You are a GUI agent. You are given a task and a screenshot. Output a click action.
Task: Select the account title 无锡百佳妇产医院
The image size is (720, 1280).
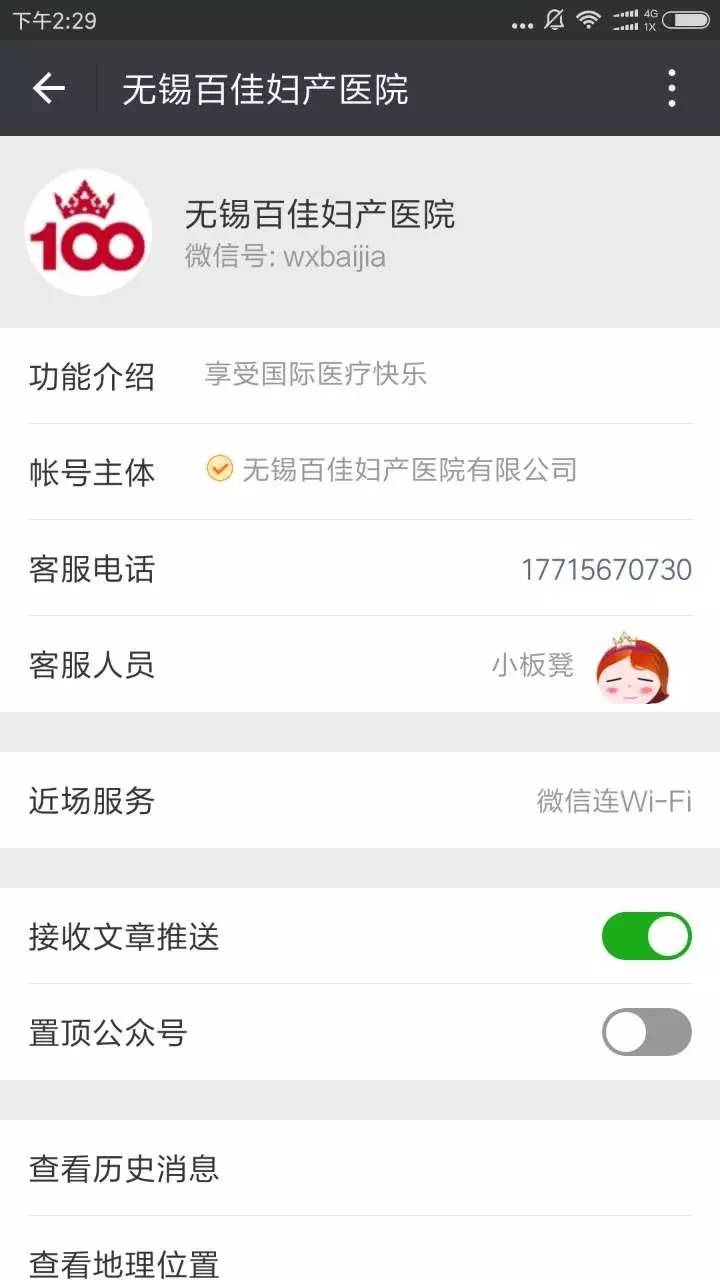point(322,214)
